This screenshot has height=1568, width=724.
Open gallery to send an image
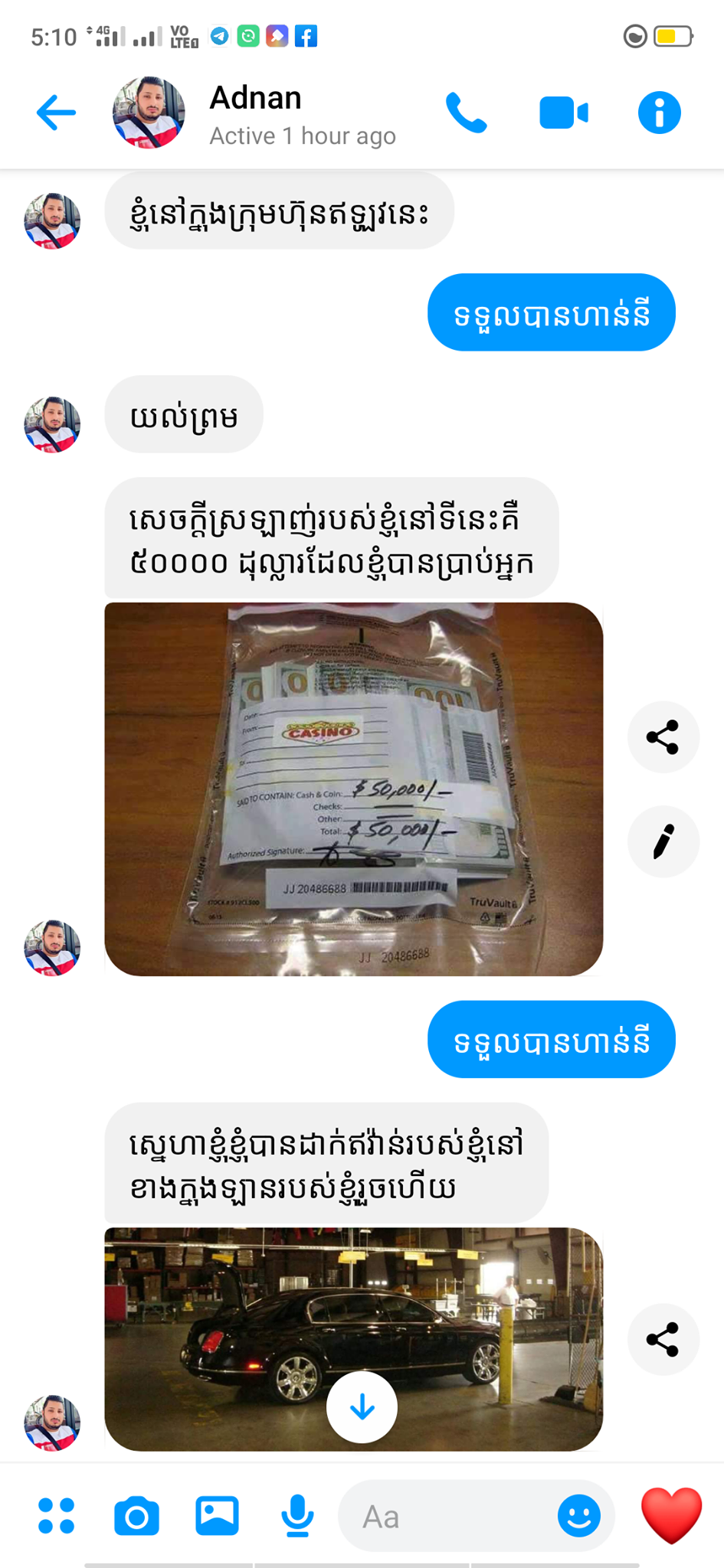click(217, 1516)
